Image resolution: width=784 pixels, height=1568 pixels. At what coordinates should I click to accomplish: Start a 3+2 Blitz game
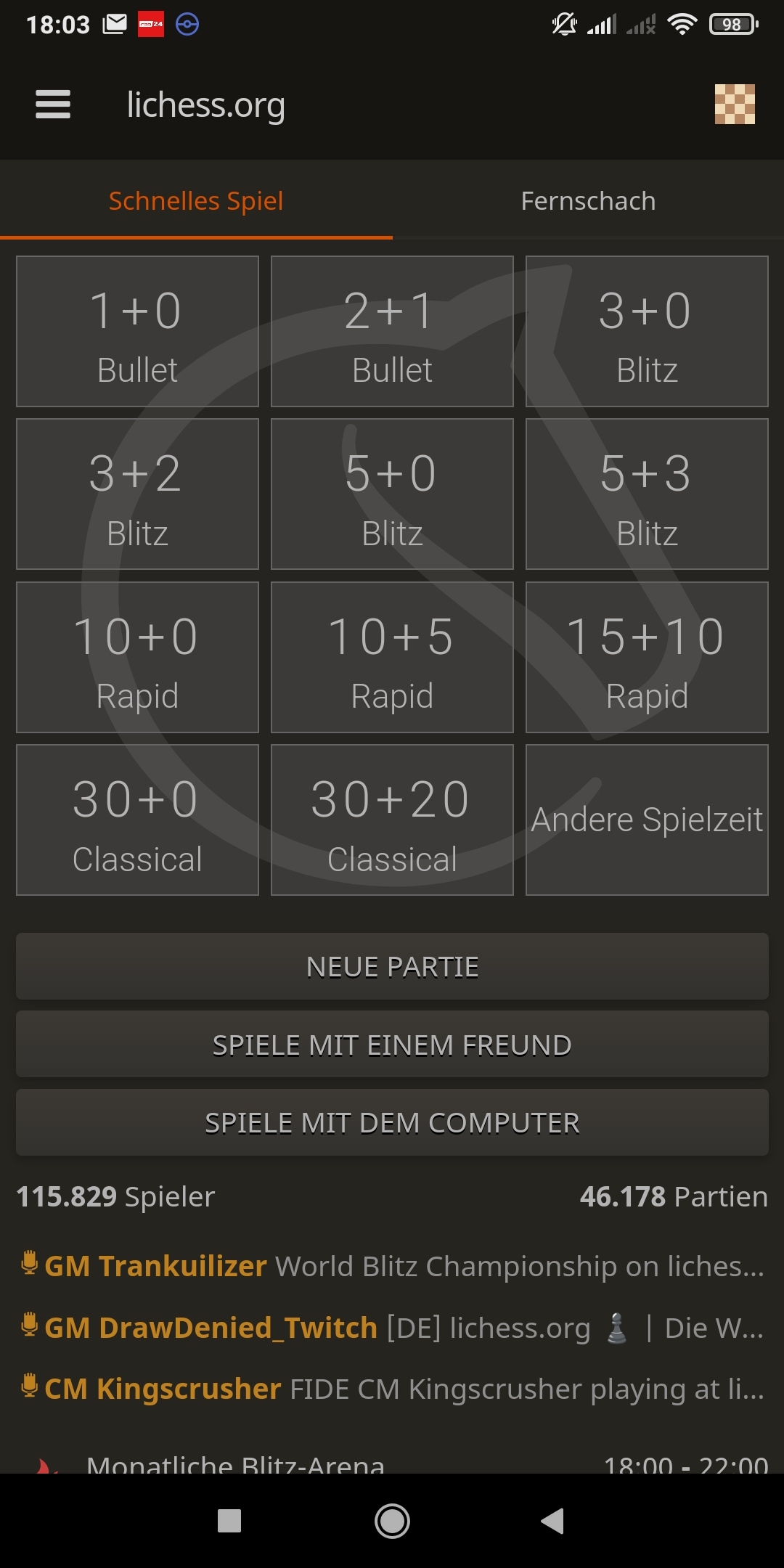click(137, 494)
